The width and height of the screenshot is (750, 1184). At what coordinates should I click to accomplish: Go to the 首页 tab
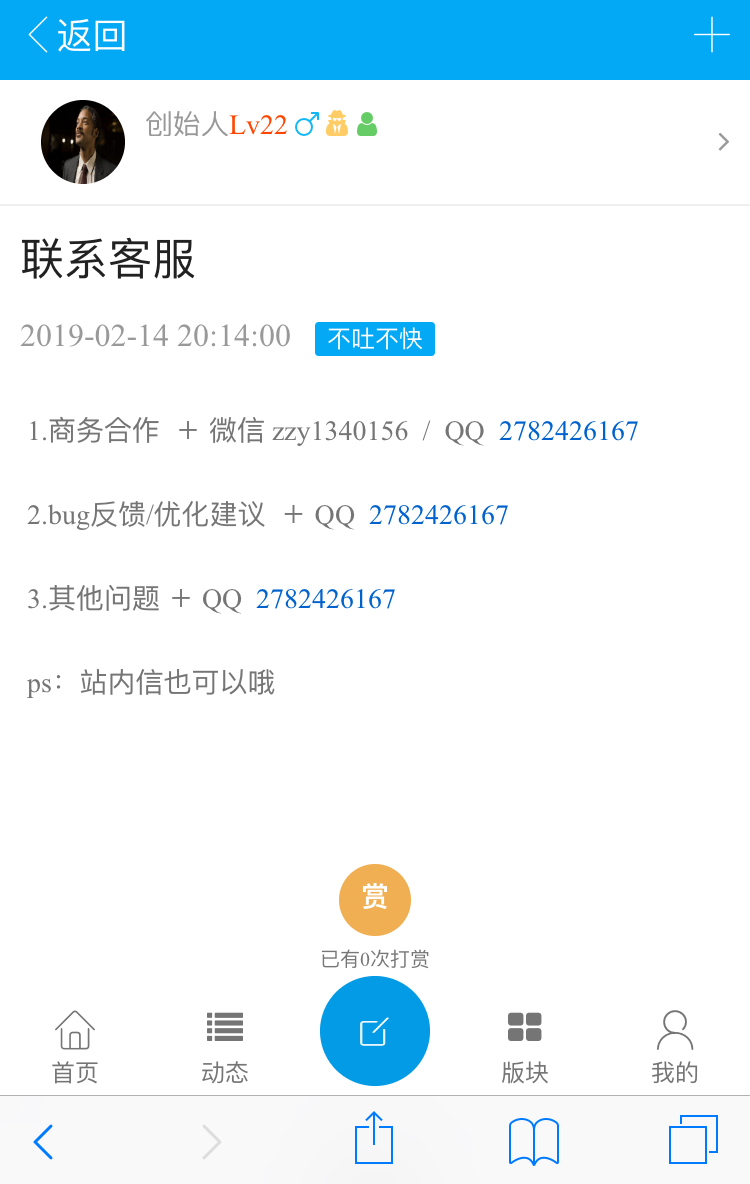click(x=75, y=1047)
